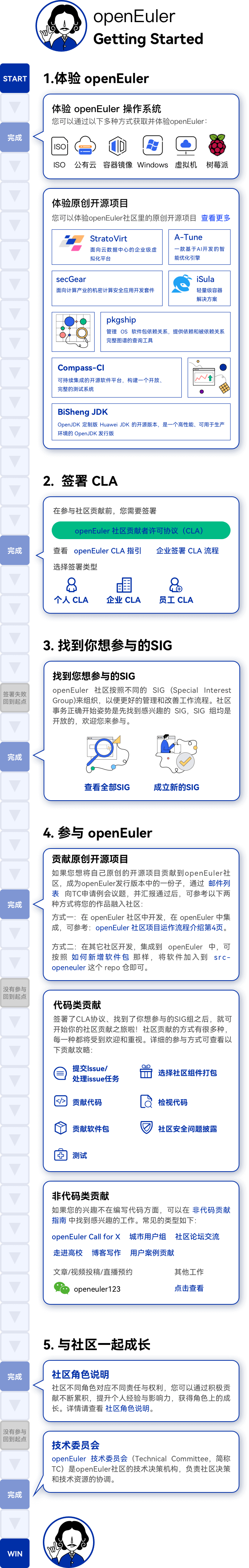Open the openEuler CLA 指引 link
This screenshot has width=249, height=1568.
click(108, 551)
